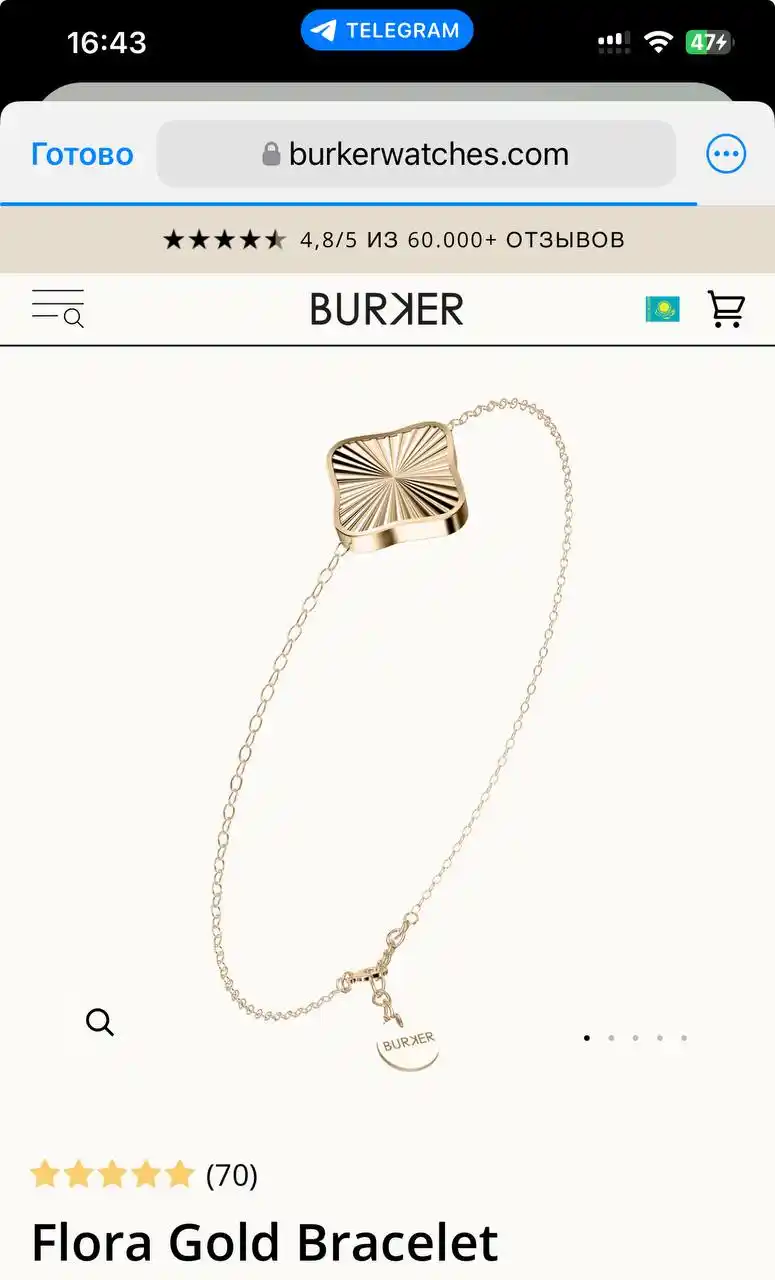Open the (70) reviews link

[x=232, y=1175]
